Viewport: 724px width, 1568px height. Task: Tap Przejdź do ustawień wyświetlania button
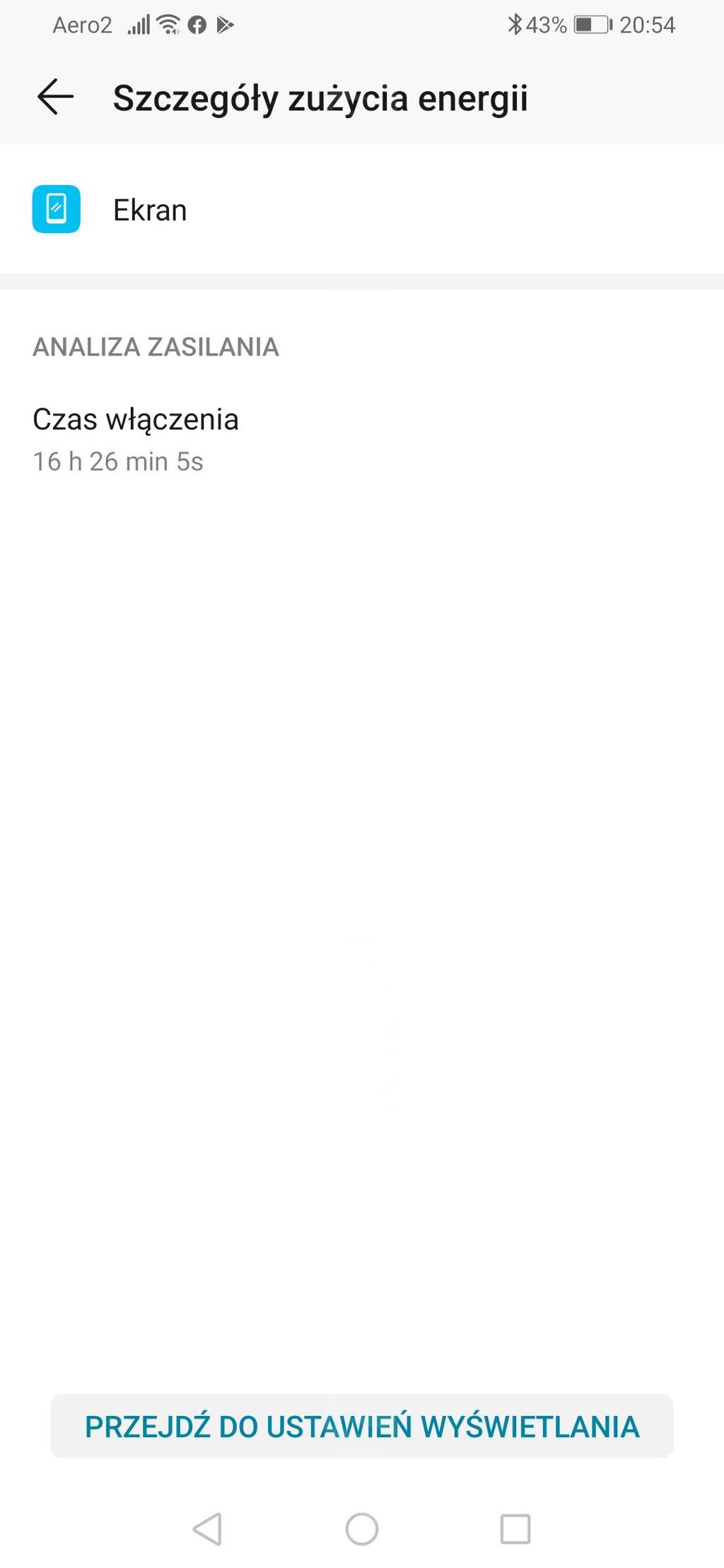point(362,1426)
